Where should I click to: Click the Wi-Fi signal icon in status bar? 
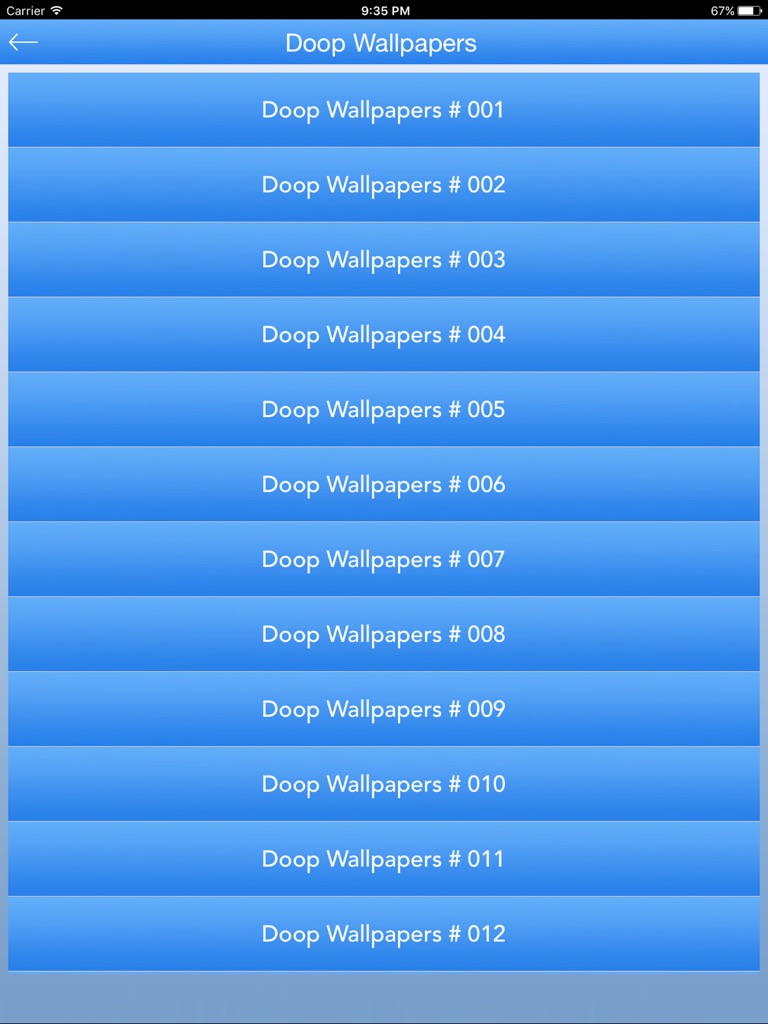56,10
